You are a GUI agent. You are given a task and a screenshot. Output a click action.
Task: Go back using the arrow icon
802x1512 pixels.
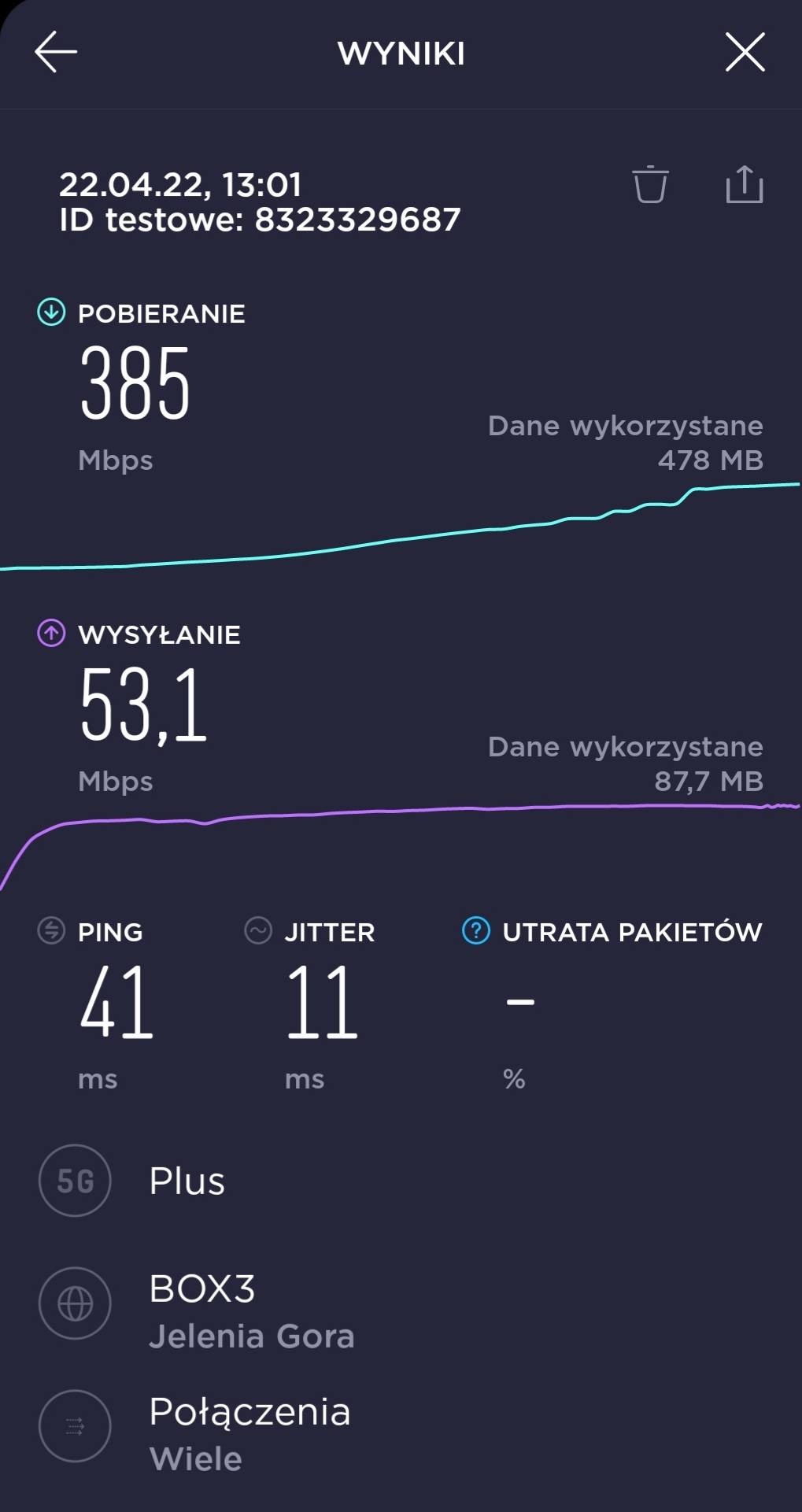click(x=56, y=52)
